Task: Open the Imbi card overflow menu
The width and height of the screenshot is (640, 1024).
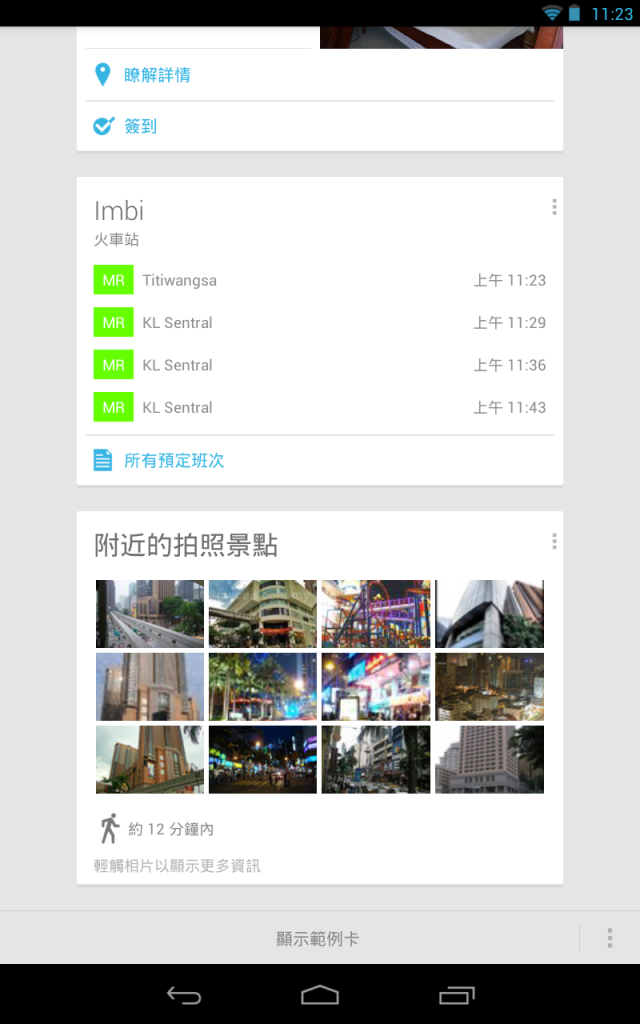Action: (x=554, y=207)
